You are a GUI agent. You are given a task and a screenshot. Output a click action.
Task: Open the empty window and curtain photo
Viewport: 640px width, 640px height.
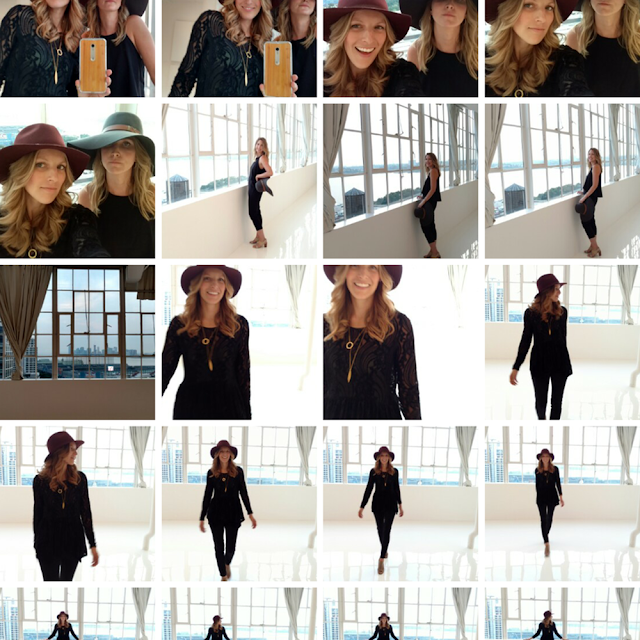[77, 342]
